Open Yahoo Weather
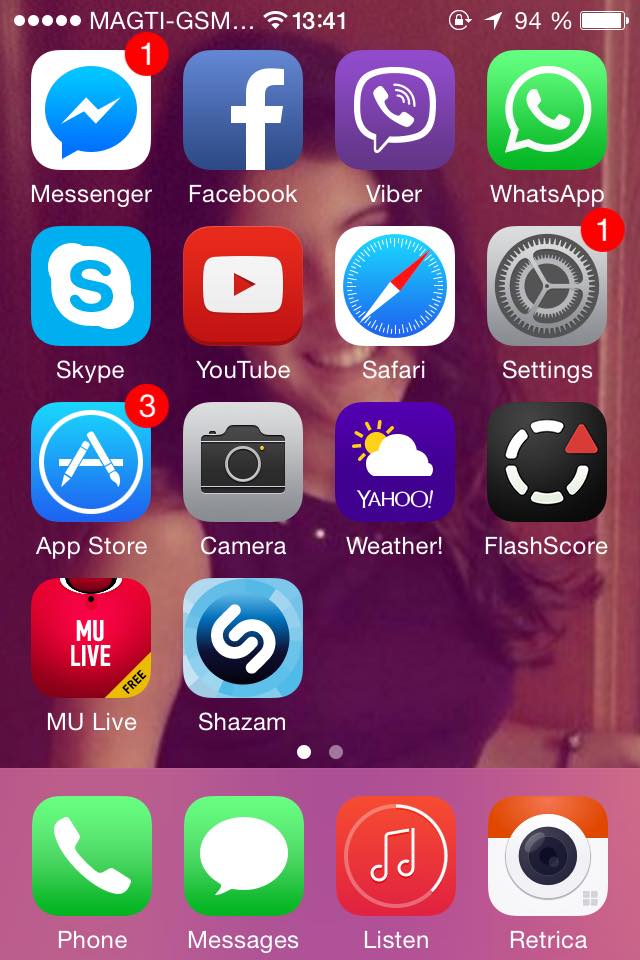Image resolution: width=640 pixels, height=960 pixels. [x=395, y=462]
